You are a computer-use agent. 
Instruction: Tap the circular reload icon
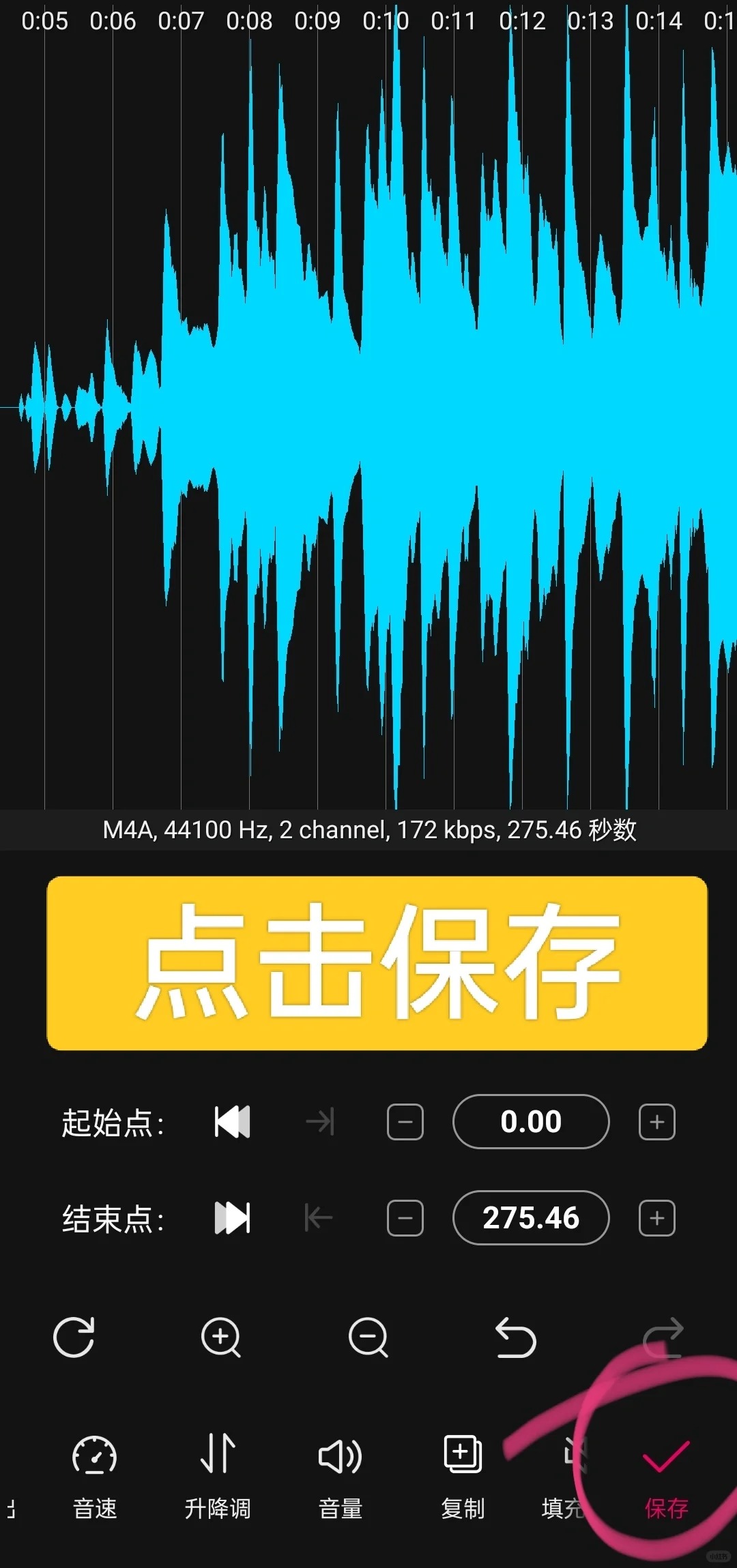pyautogui.click(x=74, y=1337)
